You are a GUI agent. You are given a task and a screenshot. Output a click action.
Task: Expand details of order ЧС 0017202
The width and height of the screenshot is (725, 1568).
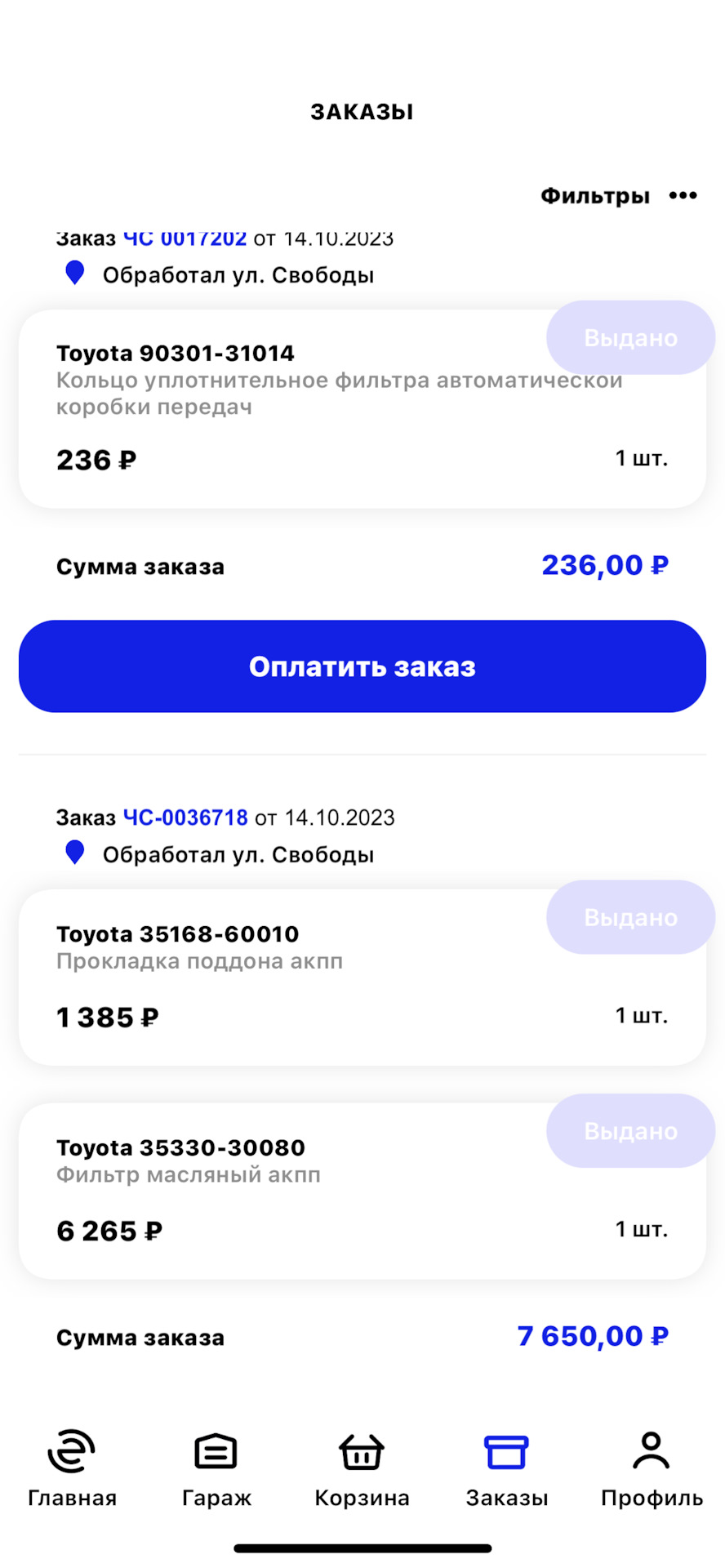pos(185,237)
